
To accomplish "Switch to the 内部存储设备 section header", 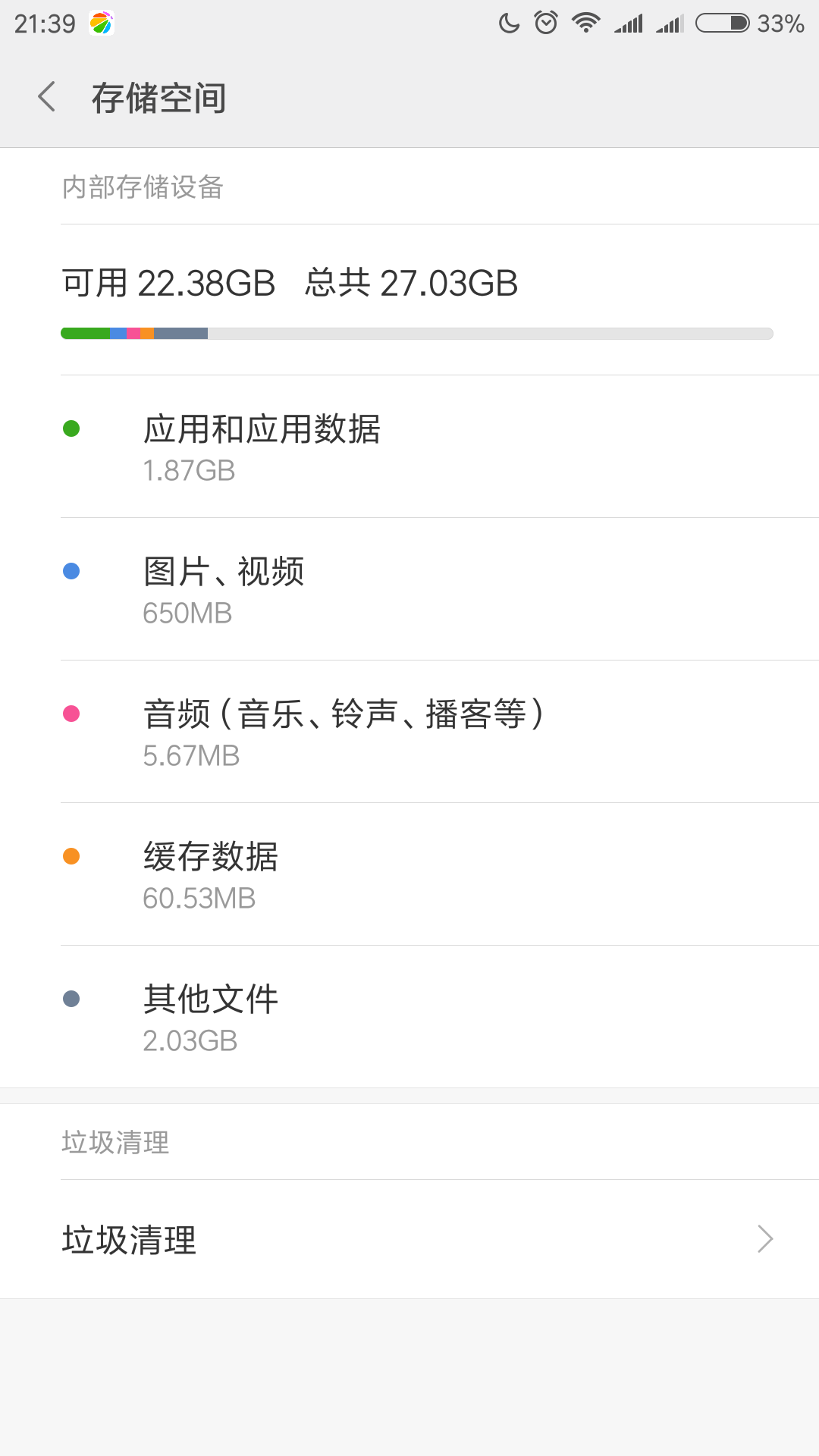I will click(x=143, y=184).
